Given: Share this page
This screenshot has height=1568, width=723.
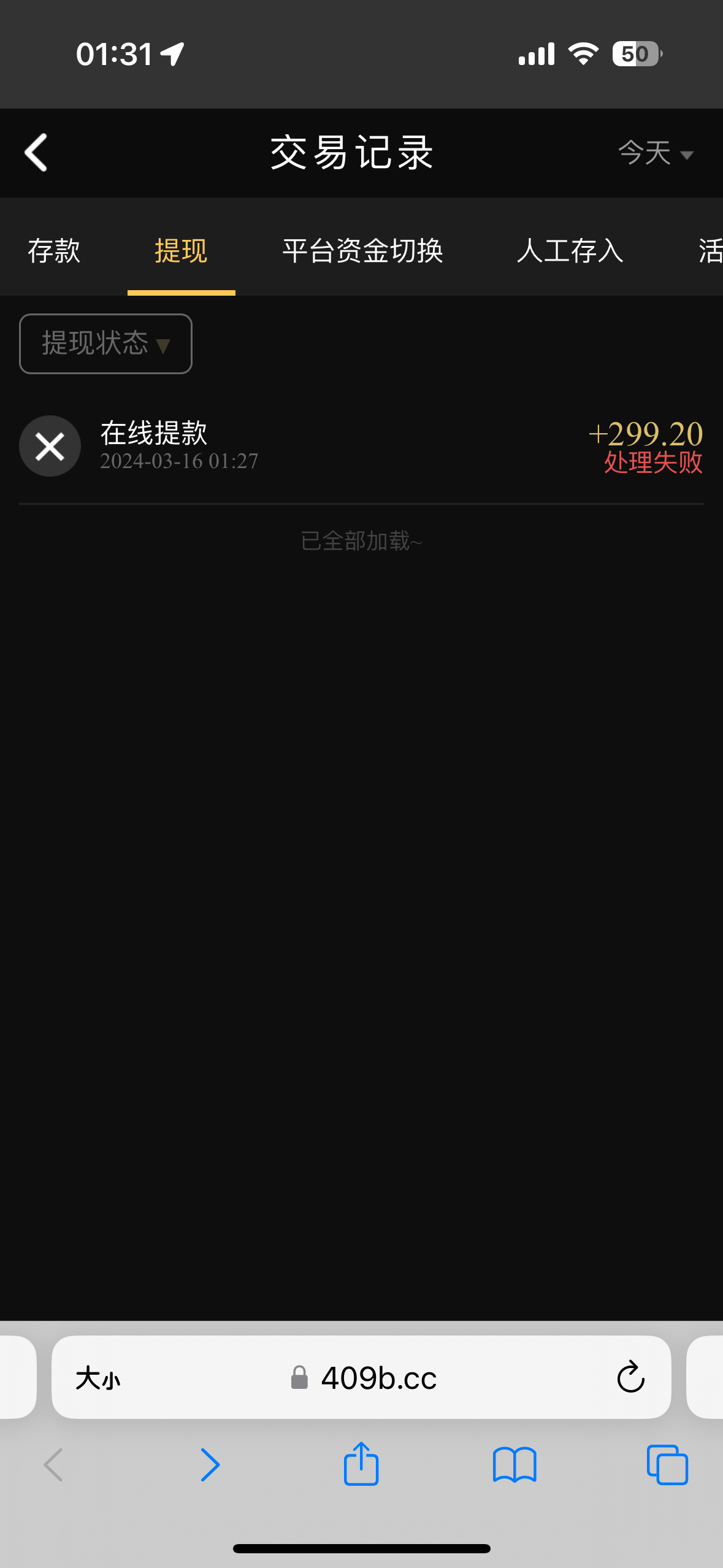Looking at the screenshot, I should click(361, 1465).
